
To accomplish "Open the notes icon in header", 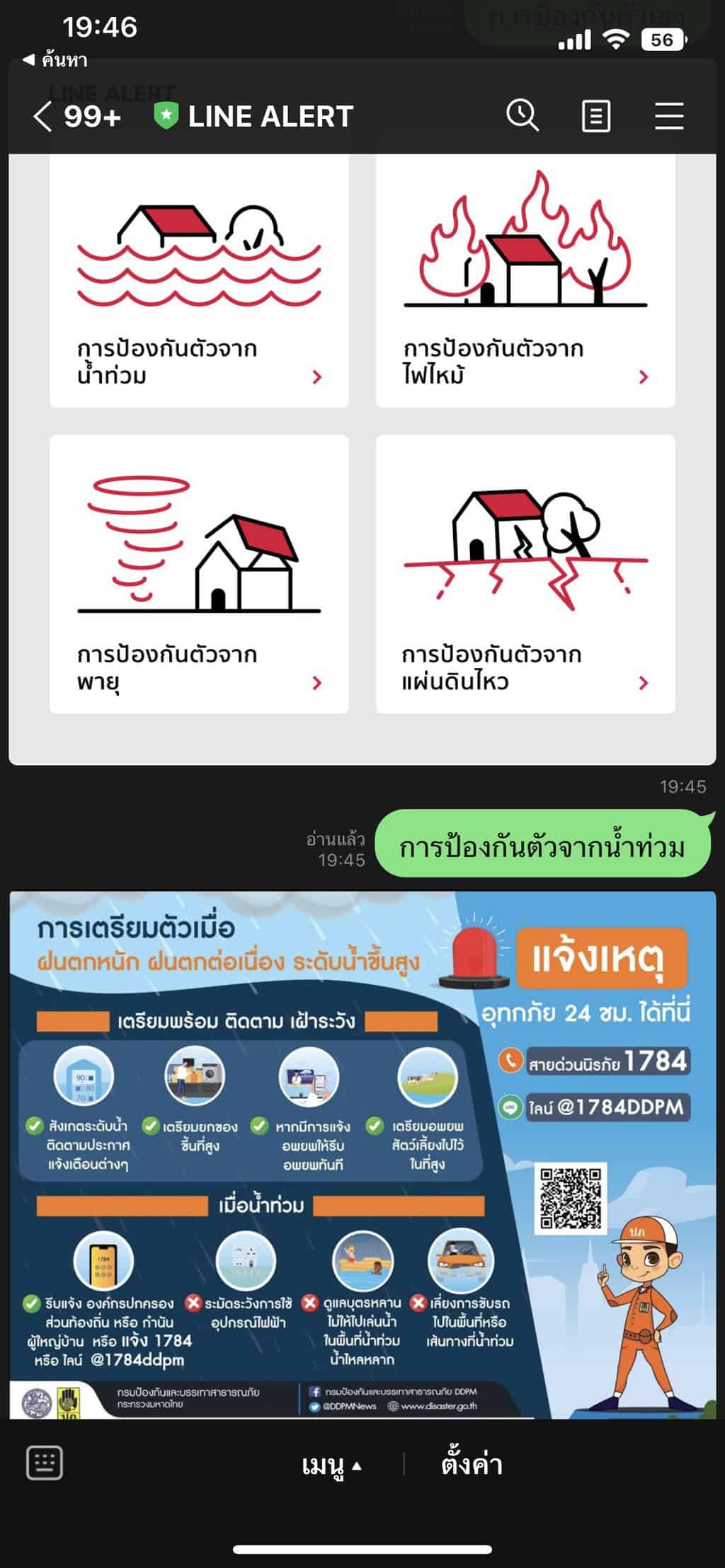I will pyautogui.click(x=595, y=117).
